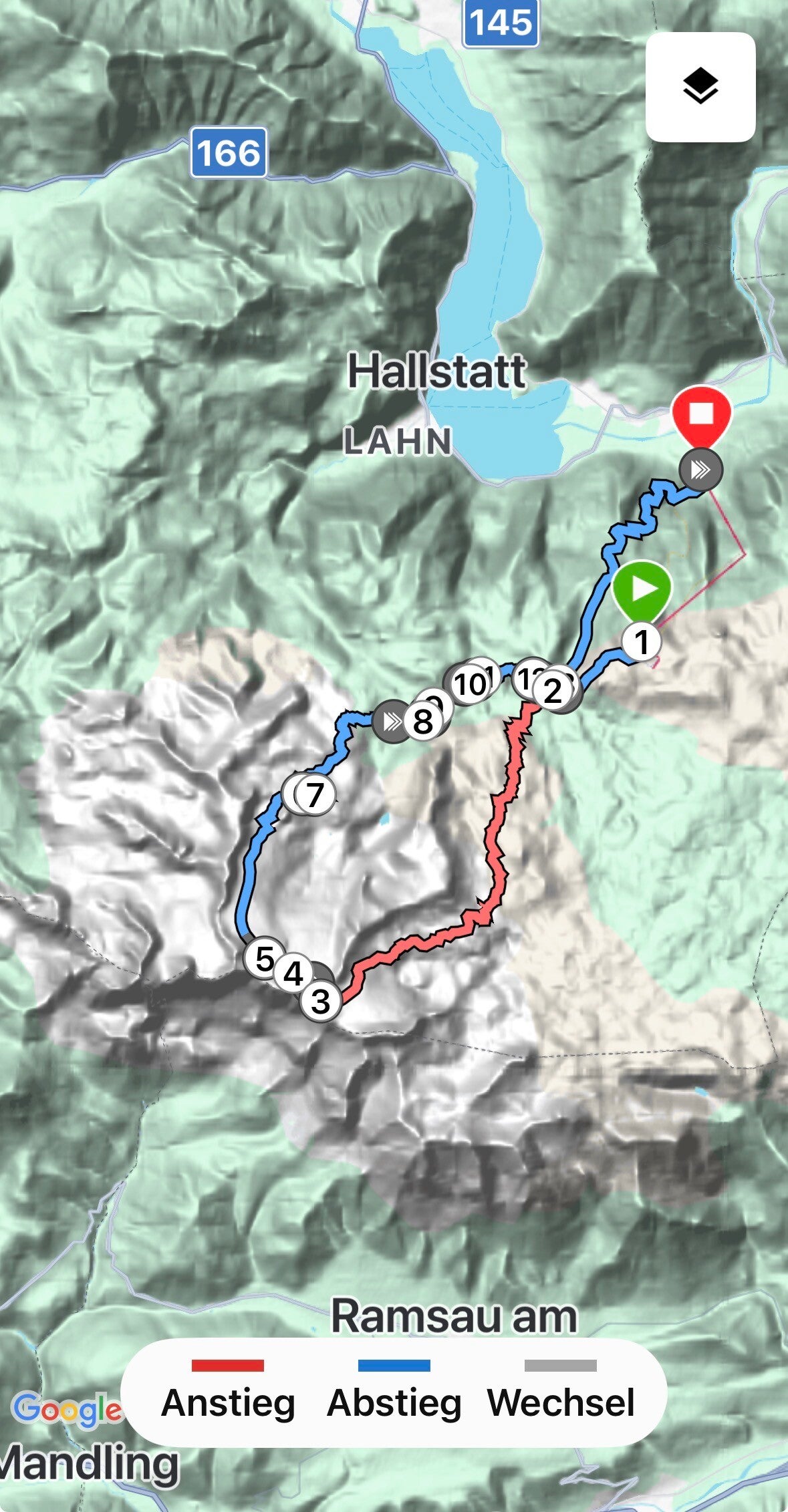Select waypoint marker 7
Viewport: 788px width, 1512px height.
(x=315, y=794)
